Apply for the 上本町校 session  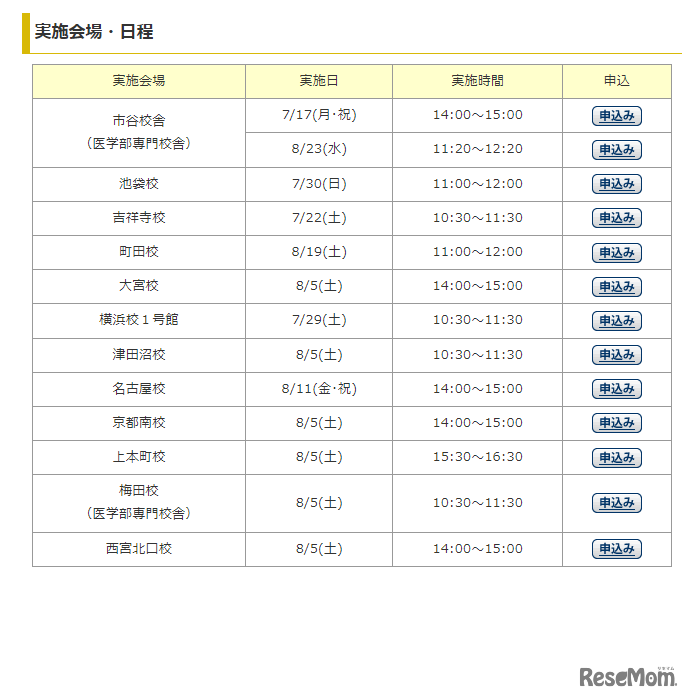point(616,457)
